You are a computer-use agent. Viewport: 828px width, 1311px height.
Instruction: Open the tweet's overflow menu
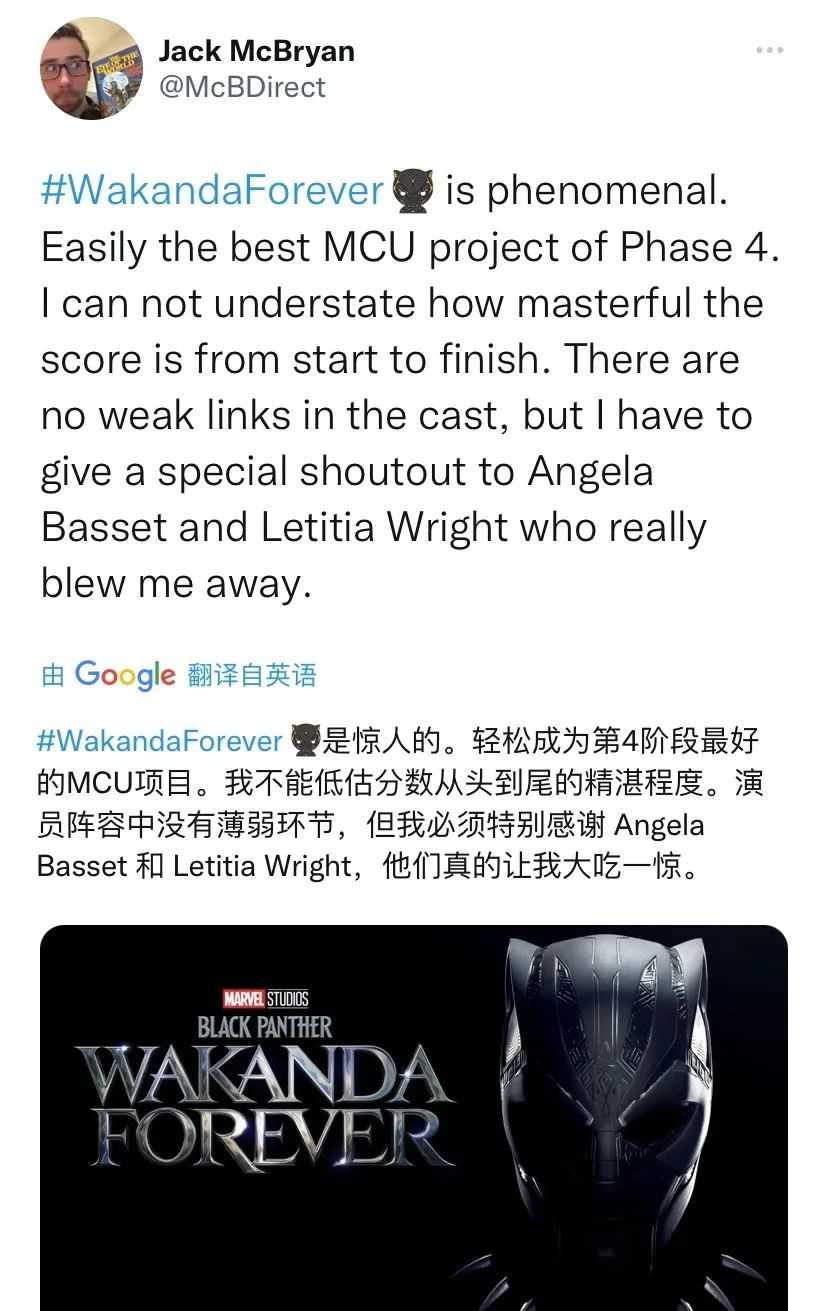769,50
